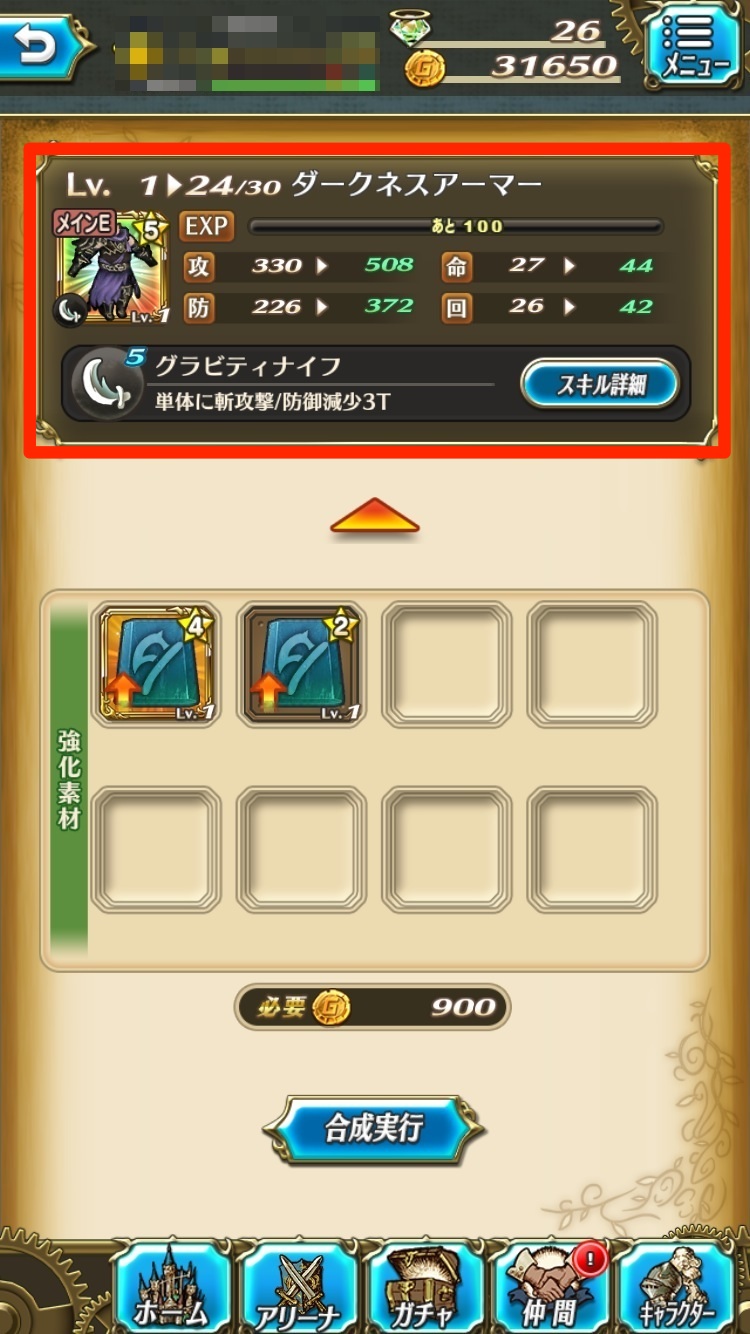The image size is (750, 1334).
Task: Collapse the panel with the orange arrow
Action: tap(374, 517)
